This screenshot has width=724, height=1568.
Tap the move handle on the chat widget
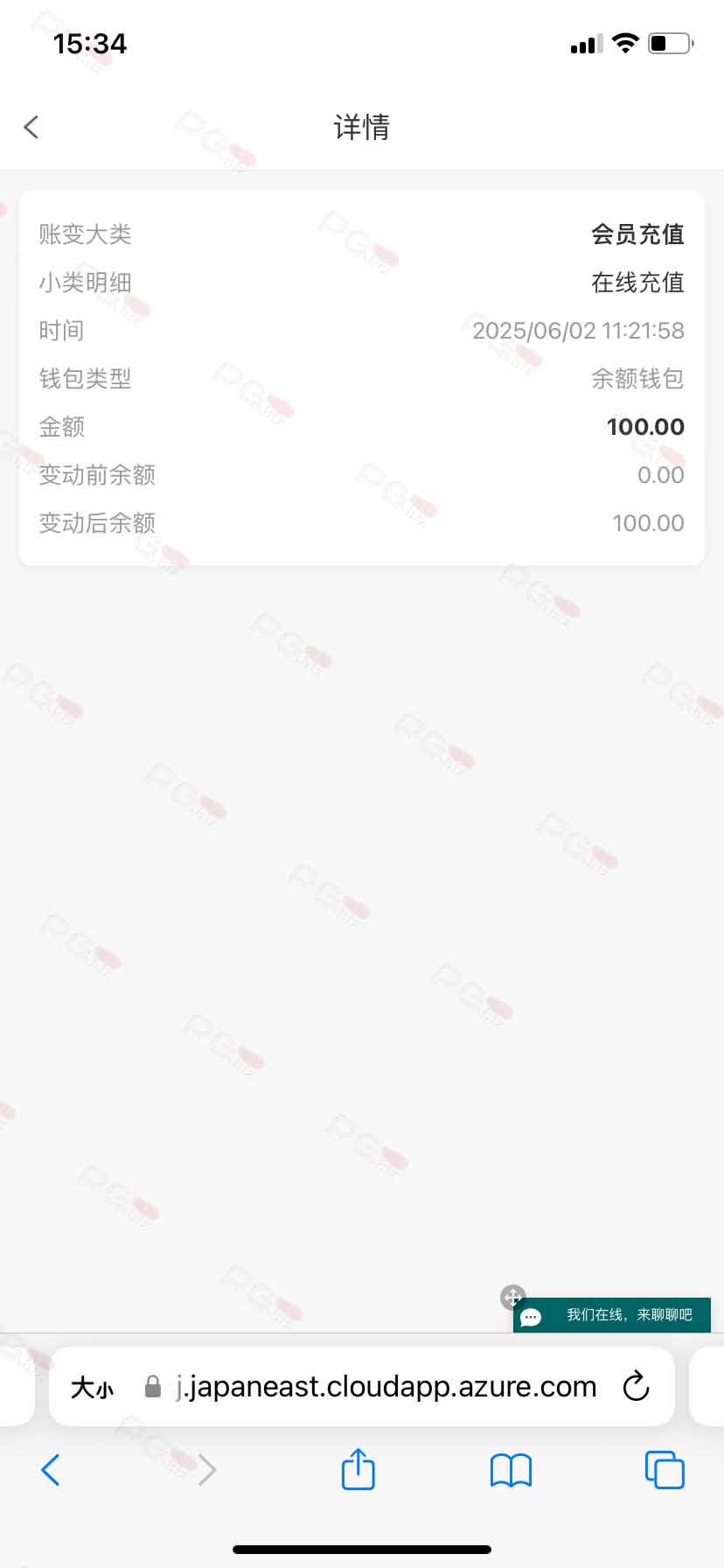(513, 1297)
